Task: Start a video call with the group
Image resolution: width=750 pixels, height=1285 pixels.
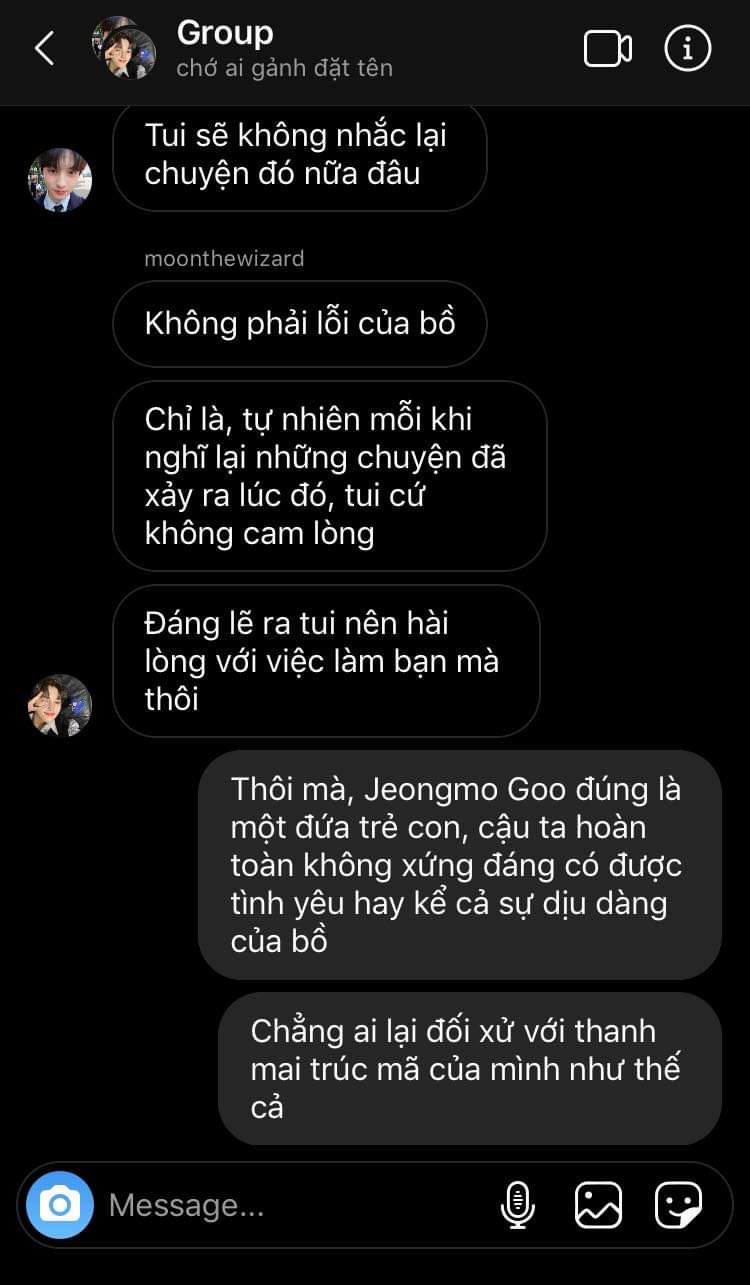Action: (x=607, y=48)
